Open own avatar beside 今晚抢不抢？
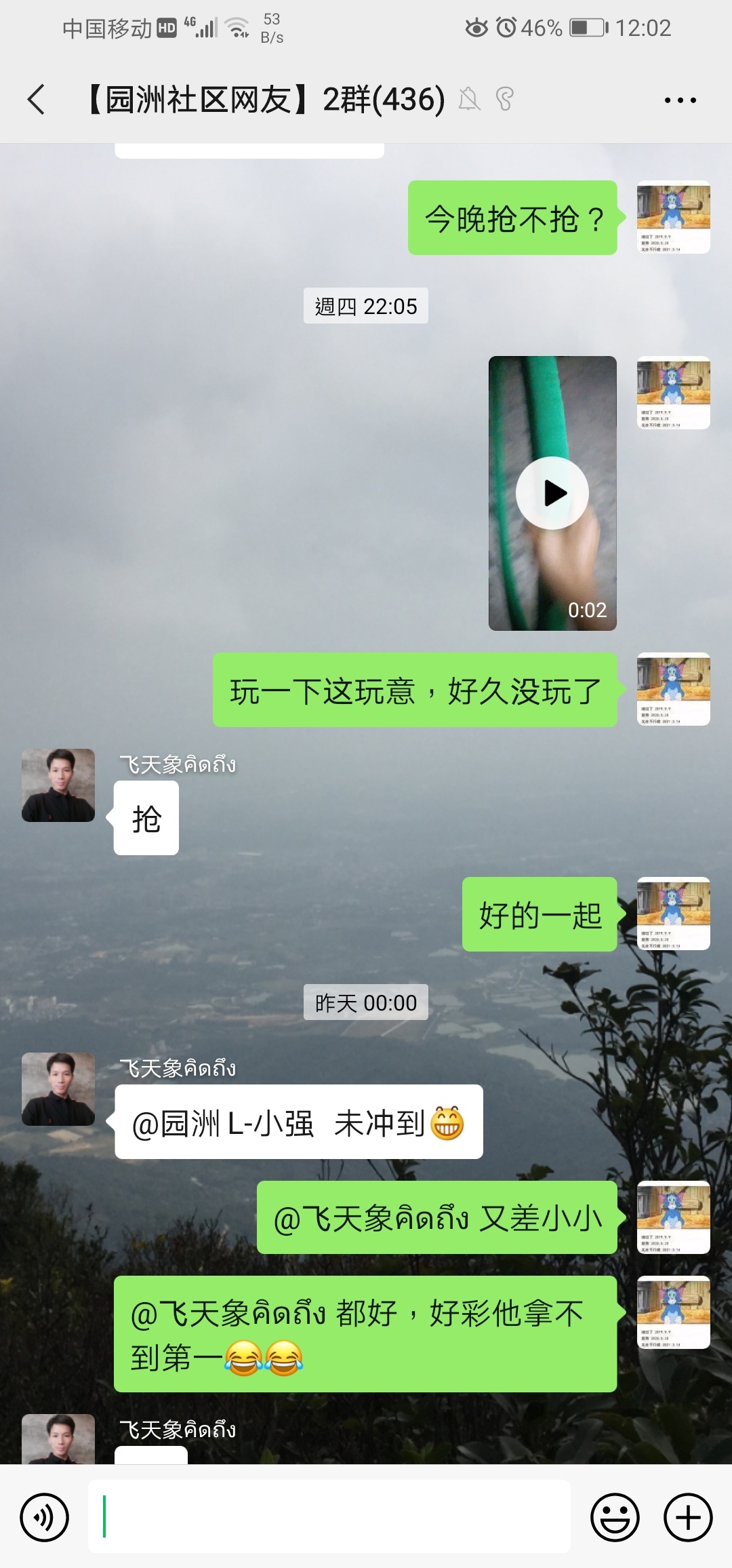732x1568 pixels. (x=673, y=218)
